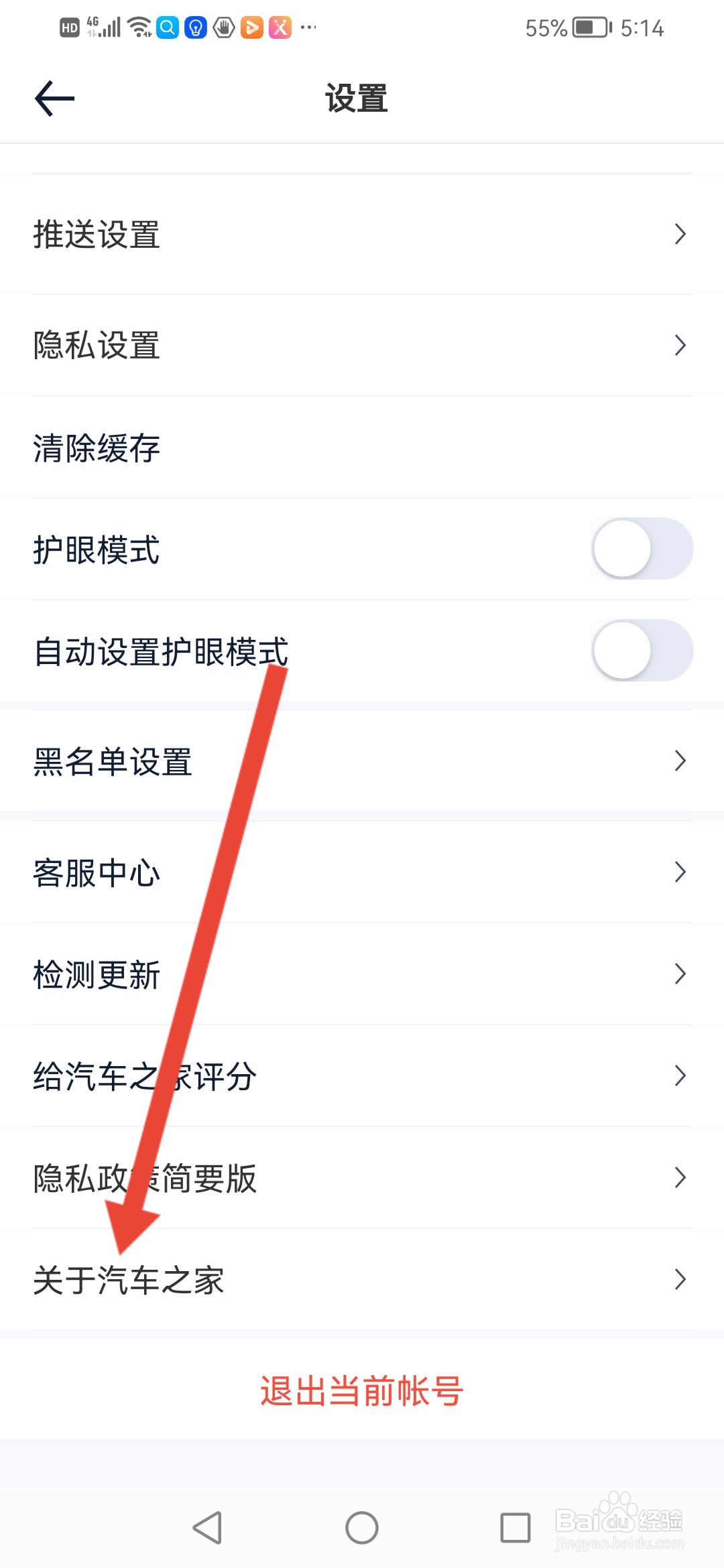Open 客服中心 customer service center
This screenshot has height=1568, width=724.
[362, 872]
